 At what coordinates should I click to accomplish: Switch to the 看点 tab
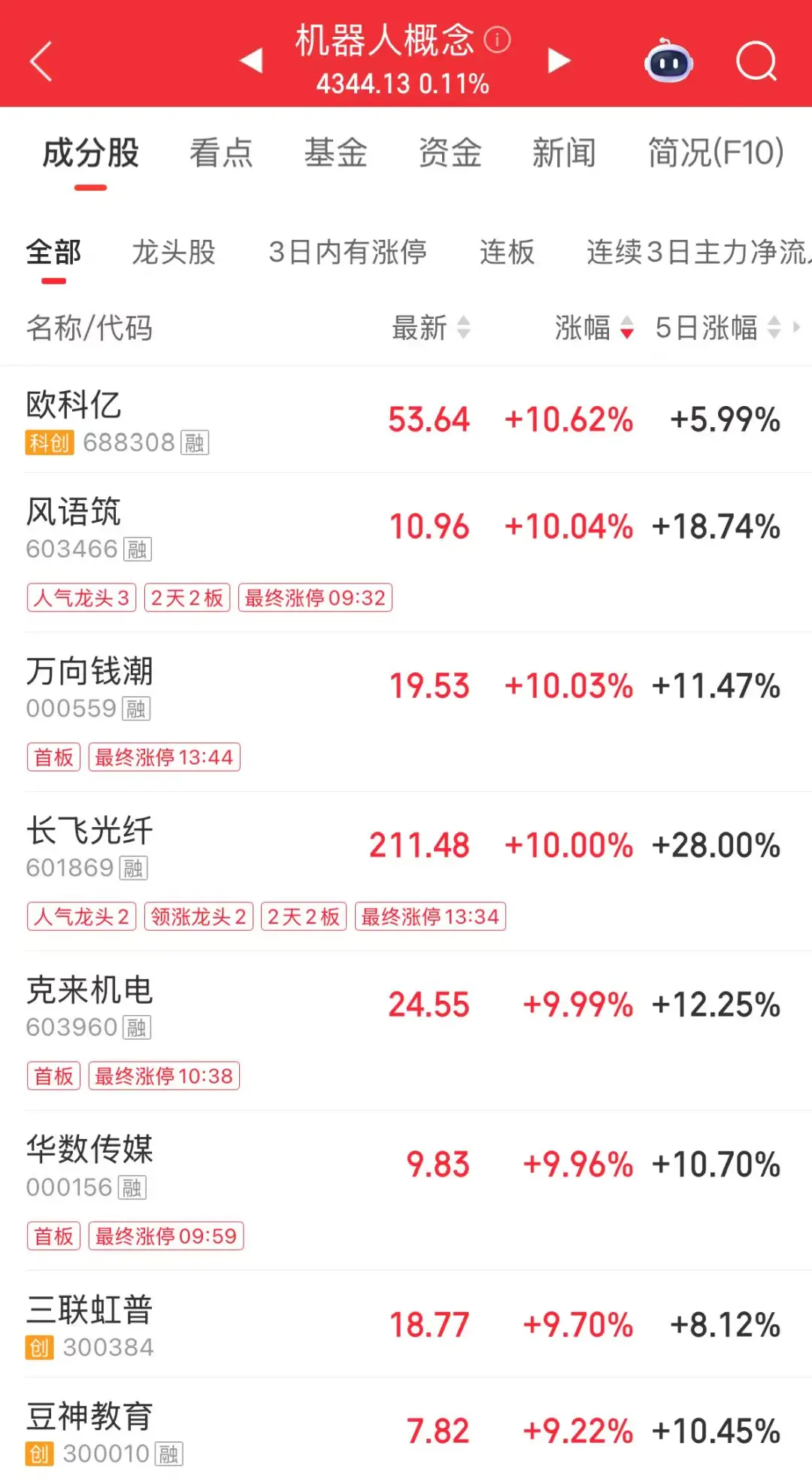pos(221,153)
